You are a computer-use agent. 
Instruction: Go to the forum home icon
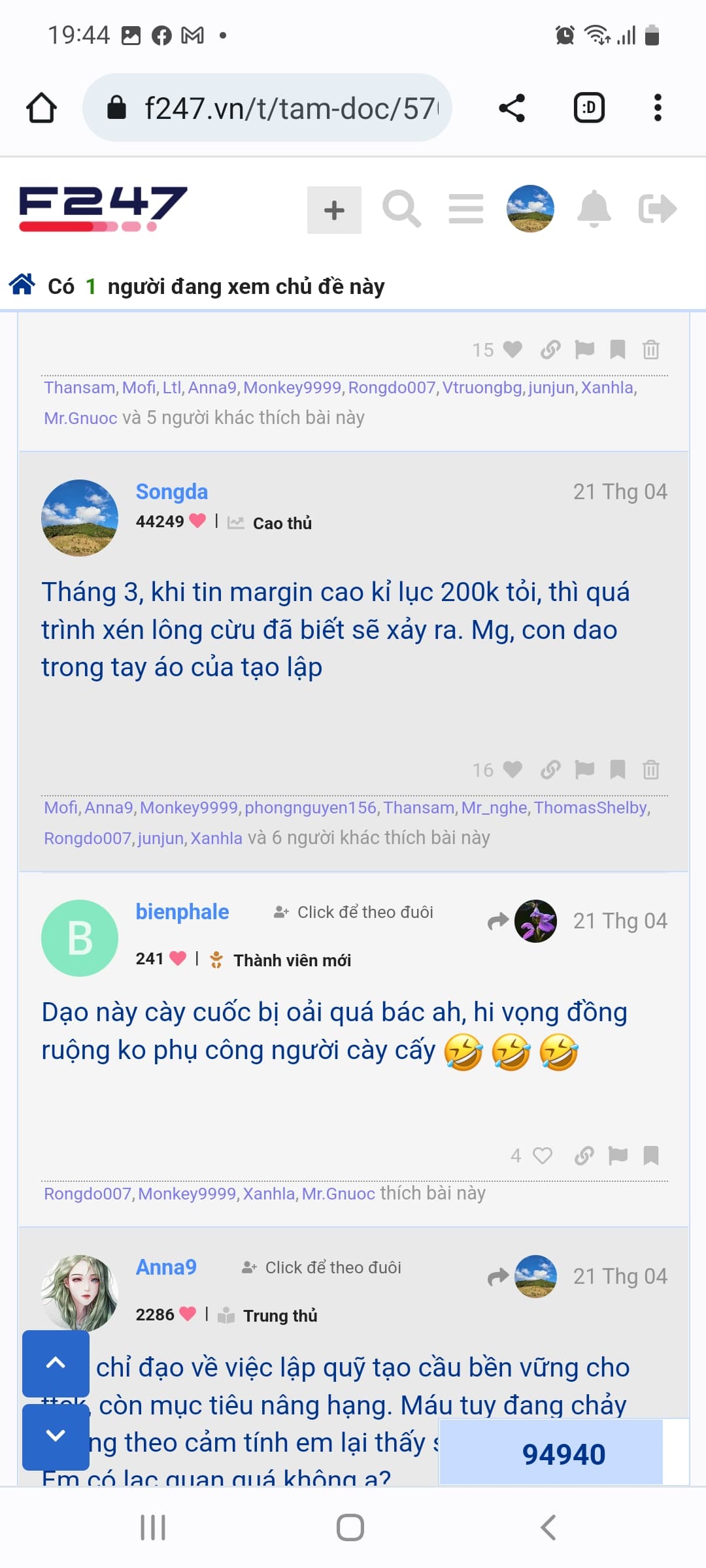click(x=22, y=285)
